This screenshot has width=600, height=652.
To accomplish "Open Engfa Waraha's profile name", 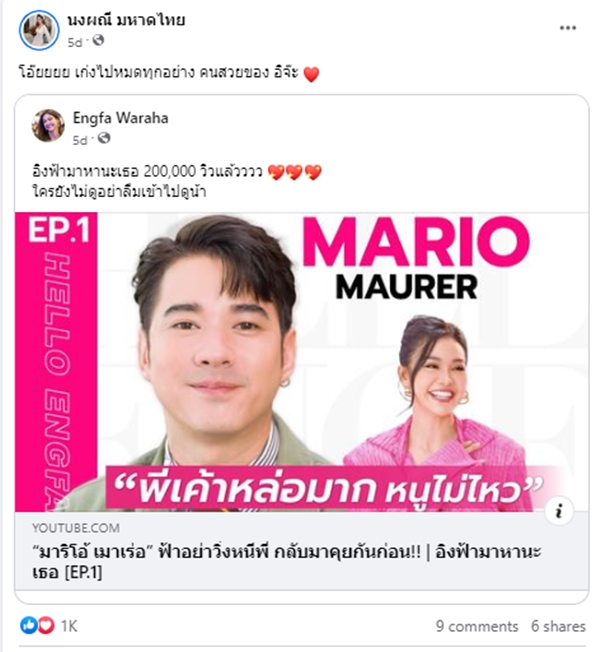I will [x=120, y=118].
